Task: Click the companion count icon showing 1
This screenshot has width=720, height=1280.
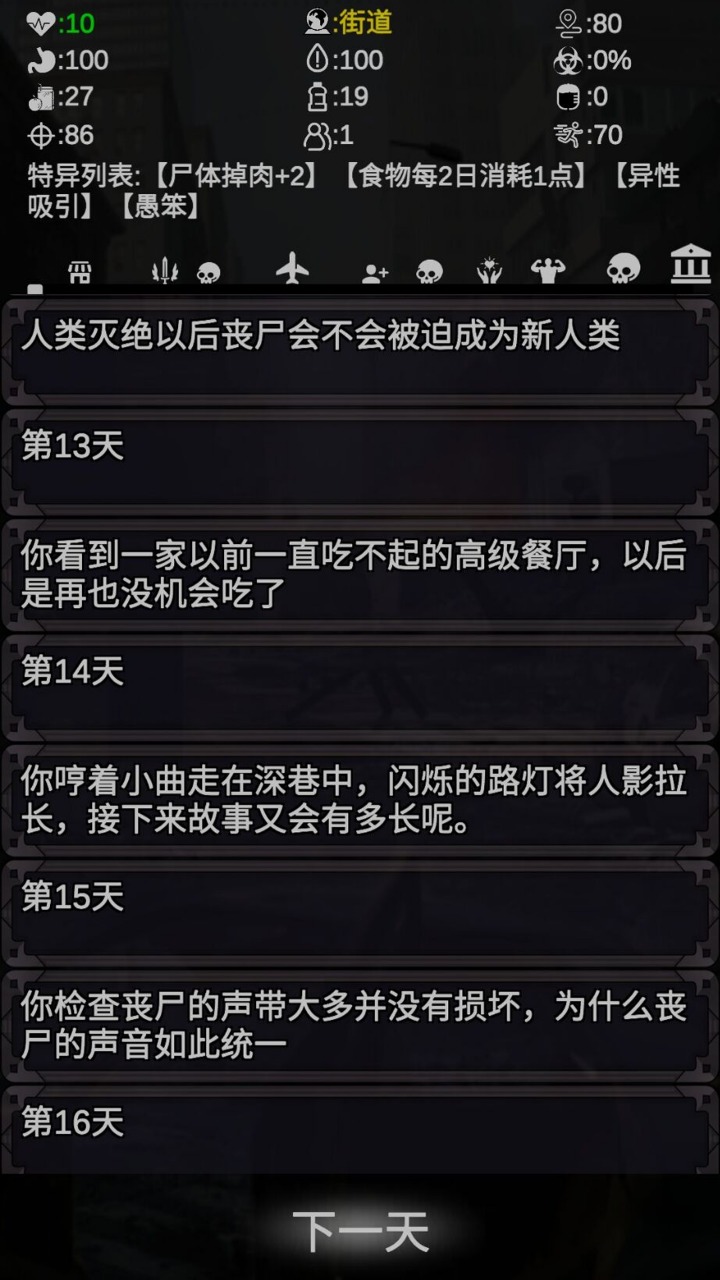Action: (318, 131)
